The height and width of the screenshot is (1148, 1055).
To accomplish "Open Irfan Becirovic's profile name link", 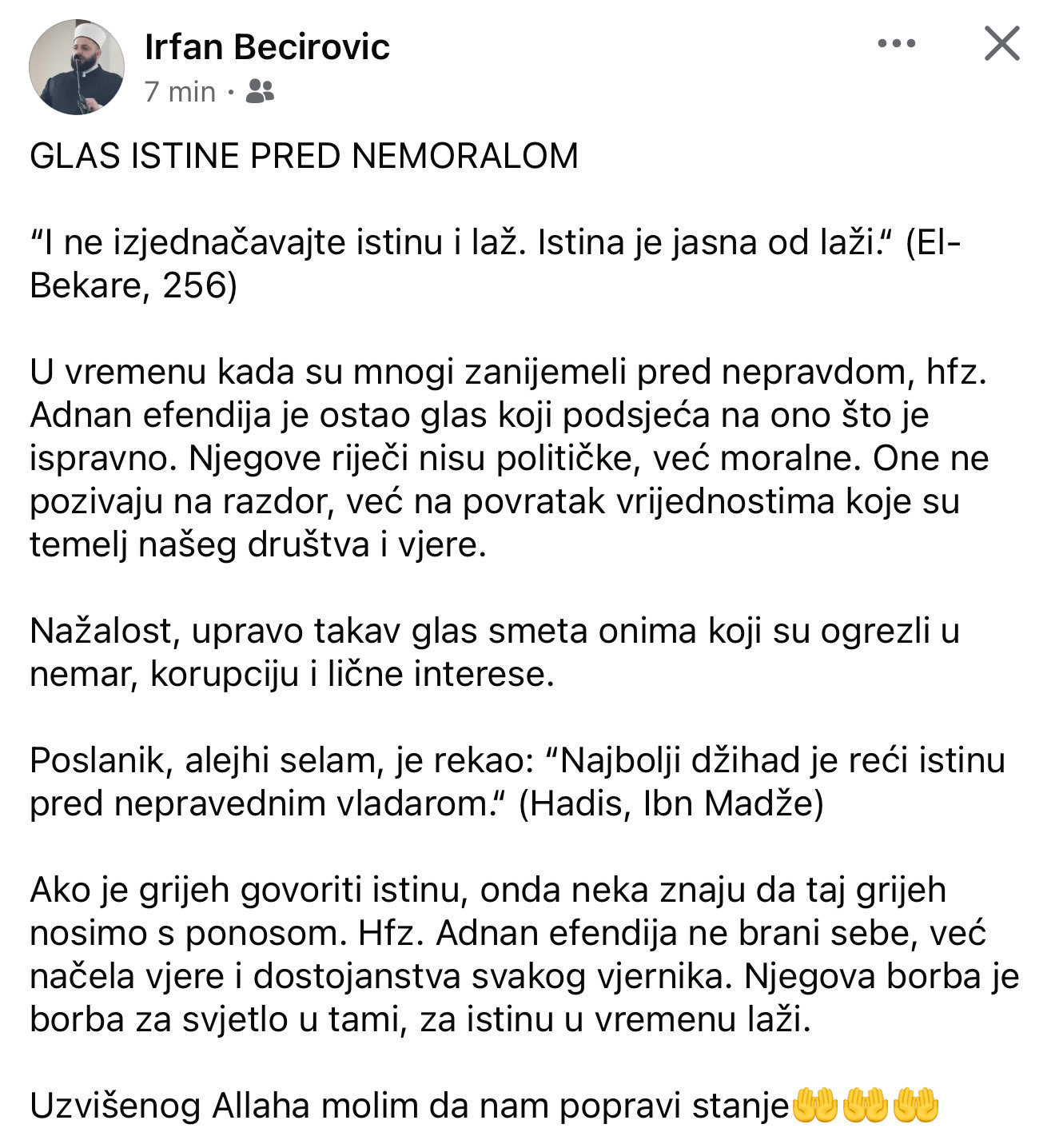I will click(267, 47).
